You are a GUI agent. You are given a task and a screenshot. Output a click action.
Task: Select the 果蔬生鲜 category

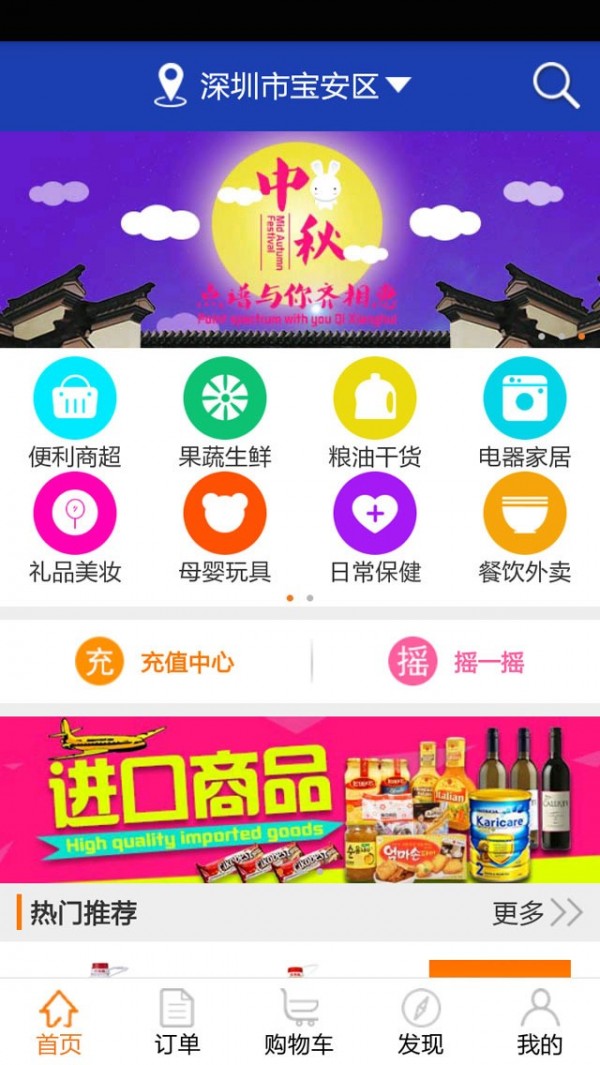[x=225, y=412]
